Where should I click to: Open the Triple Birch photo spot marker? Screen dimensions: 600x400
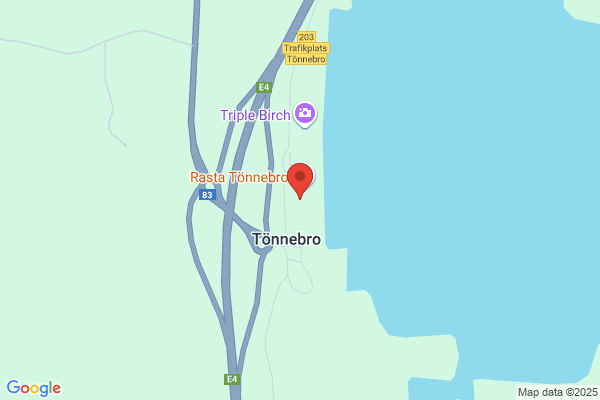[305, 114]
